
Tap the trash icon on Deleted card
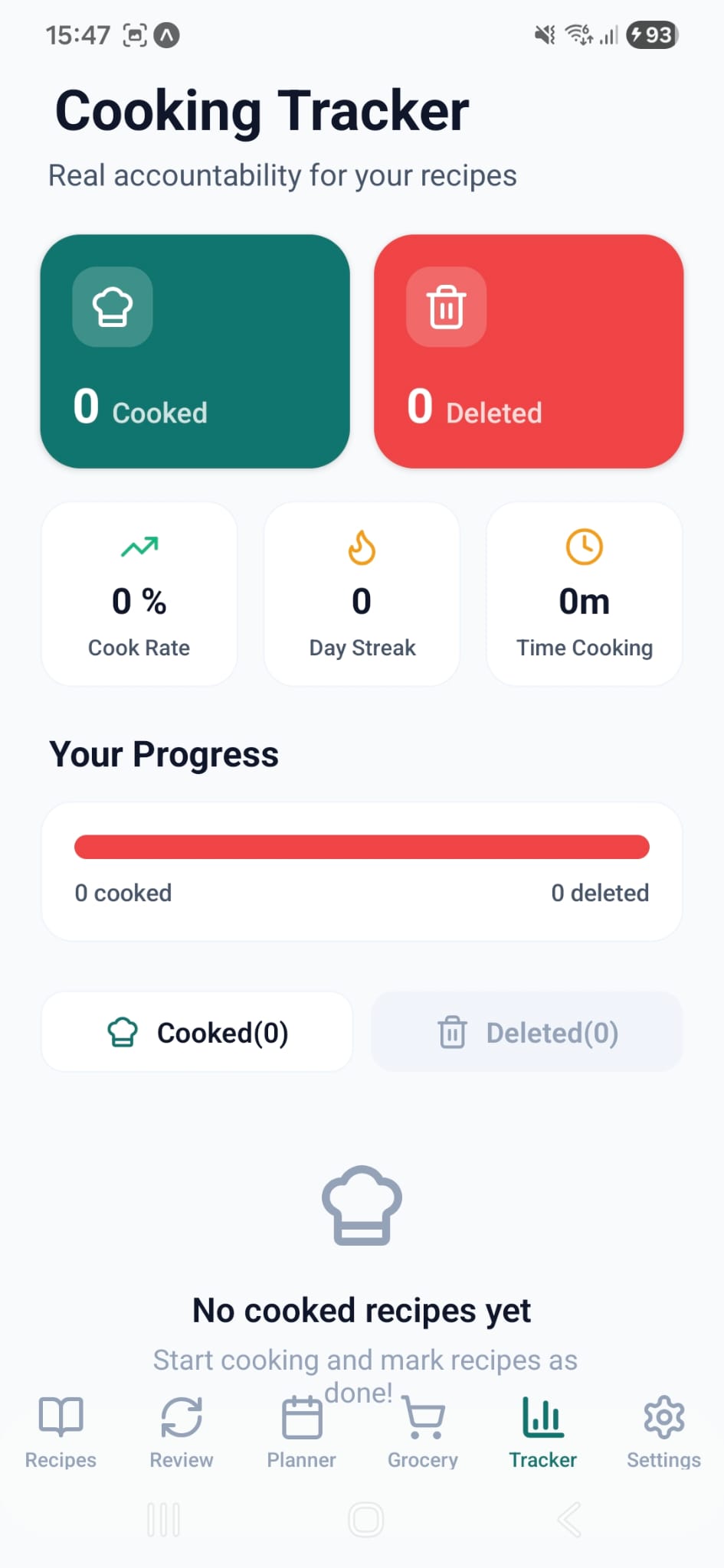click(445, 308)
